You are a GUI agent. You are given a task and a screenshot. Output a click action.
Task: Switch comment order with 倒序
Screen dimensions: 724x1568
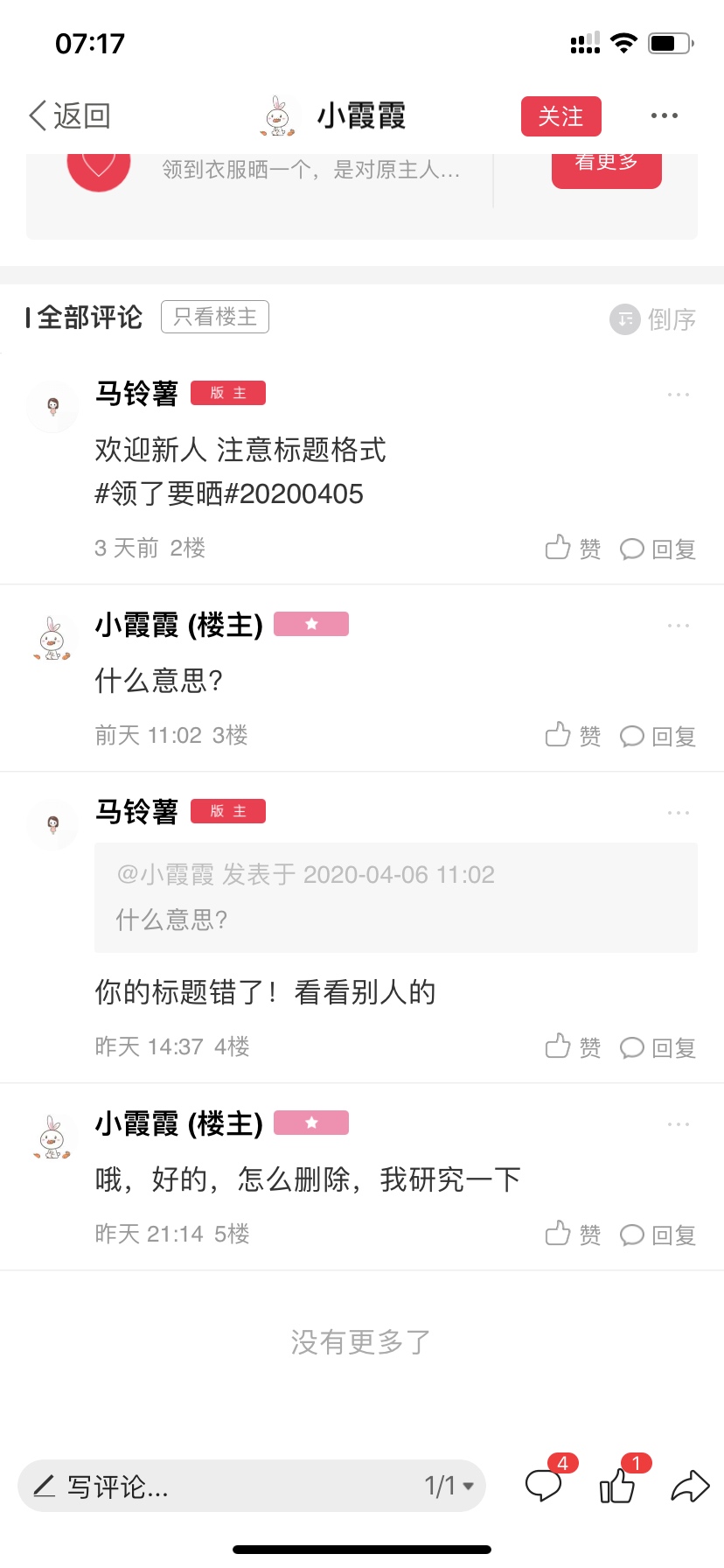pyautogui.click(x=653, y=319)
